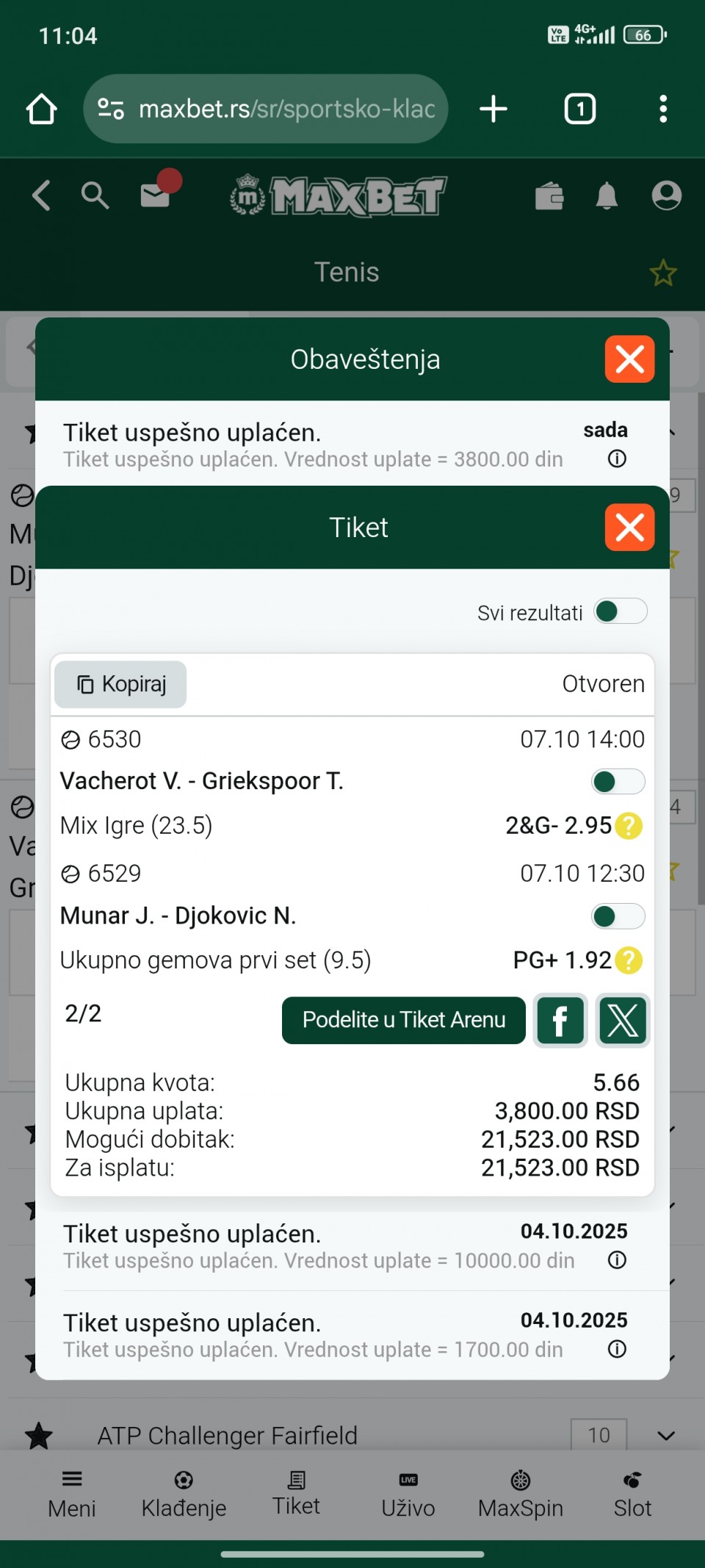Close the Tiket dialog
Image resolution: width=705 pixels, height=1568 pixels.
(x=629, y=528)
